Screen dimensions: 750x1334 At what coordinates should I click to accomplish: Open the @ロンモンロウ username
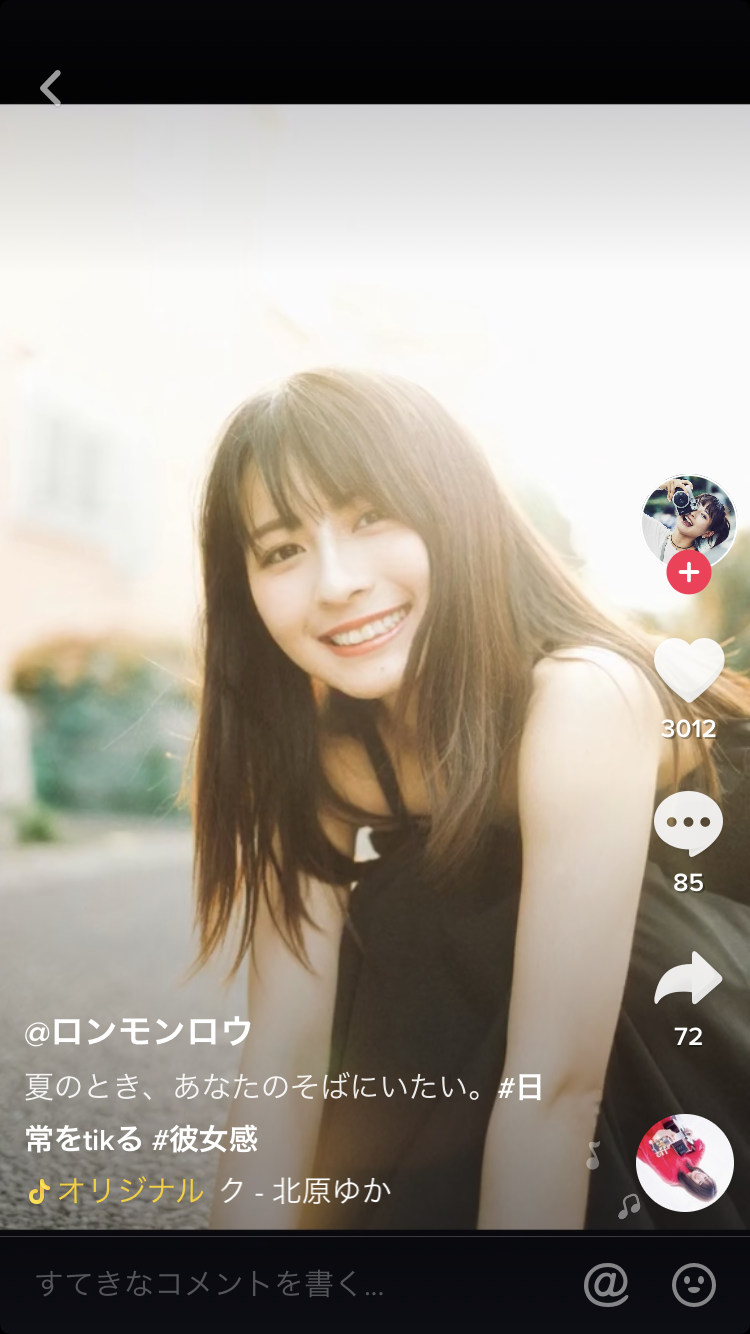tap(138, 1032)
